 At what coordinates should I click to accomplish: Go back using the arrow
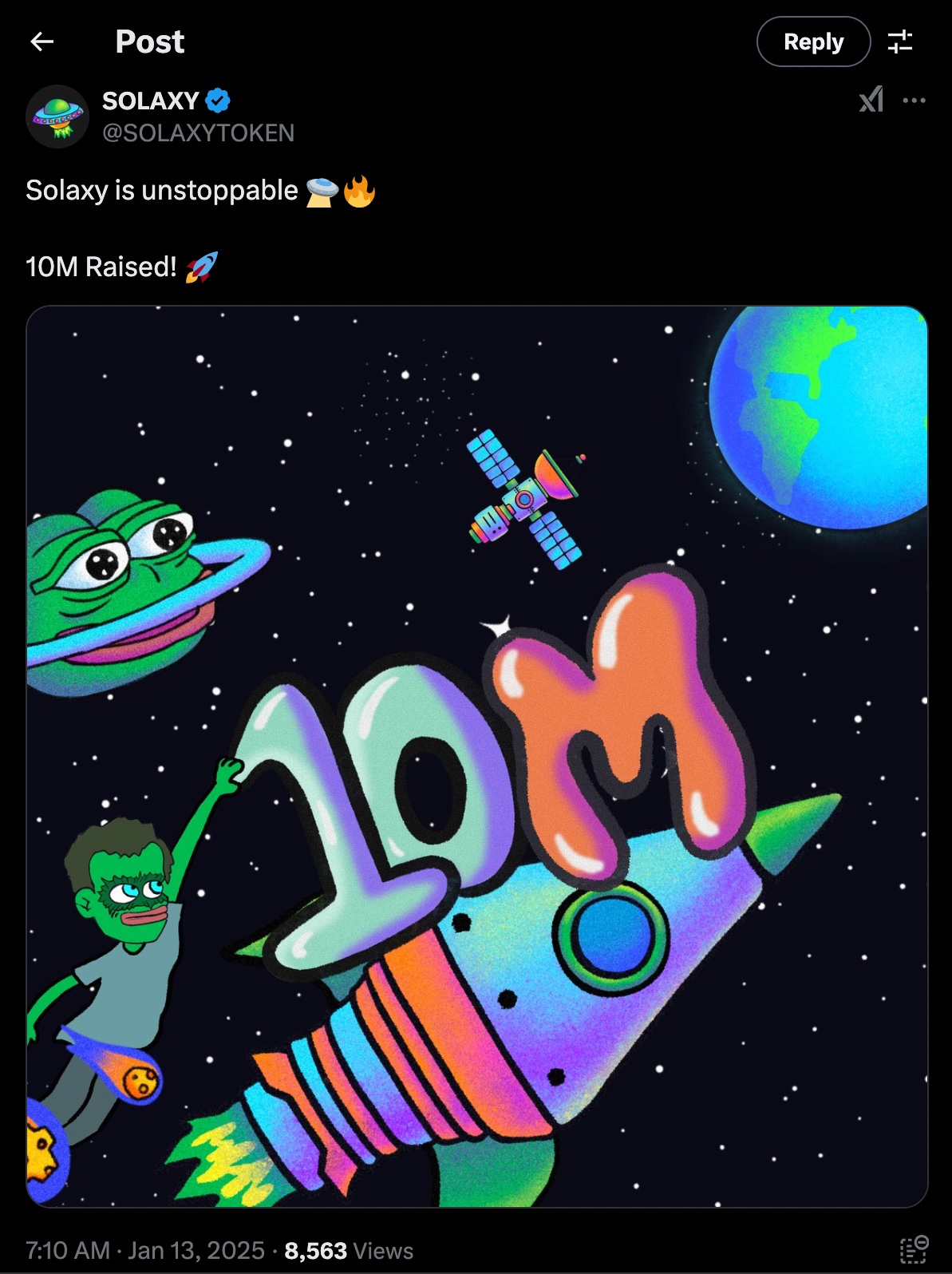[x=41, y=42]
